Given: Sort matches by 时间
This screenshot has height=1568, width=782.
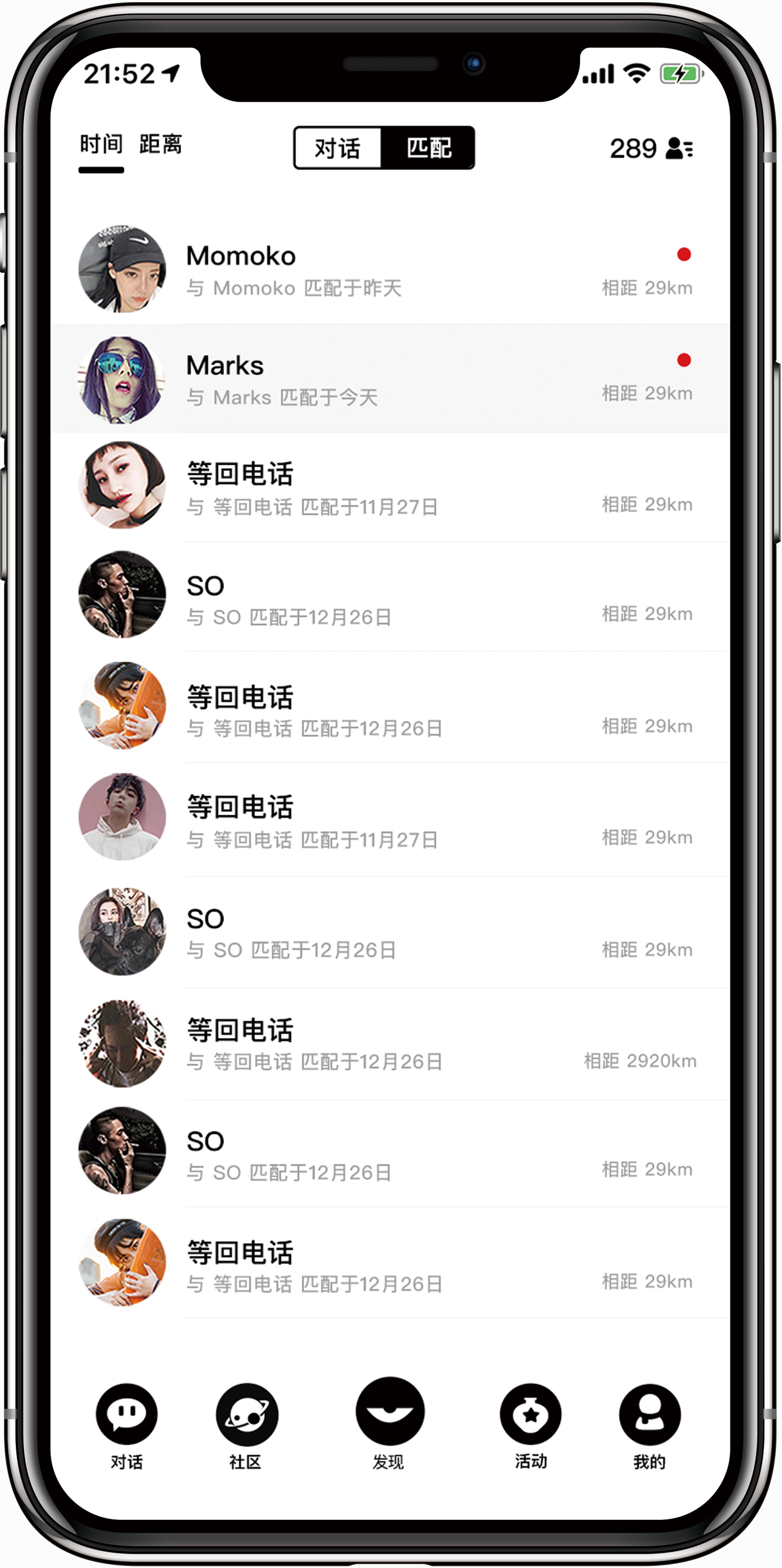Looking at the screenshot, I should 101,145.
